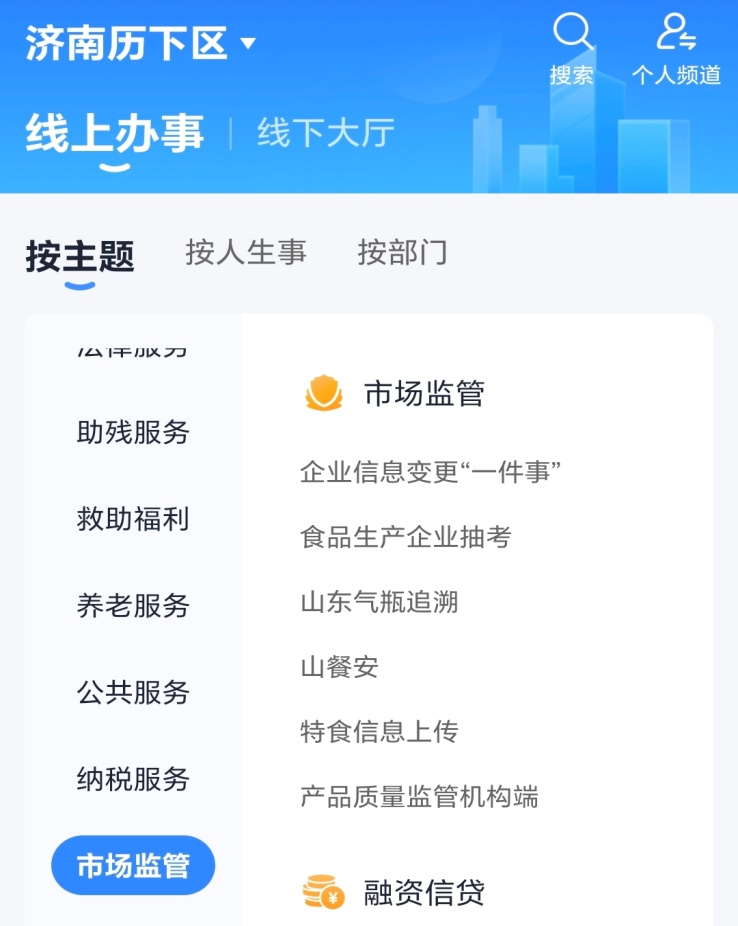The height and width of the screenshot is (926, 738).
Task: Open 特食信息上传 service
Action: click(x=379, y=732)
